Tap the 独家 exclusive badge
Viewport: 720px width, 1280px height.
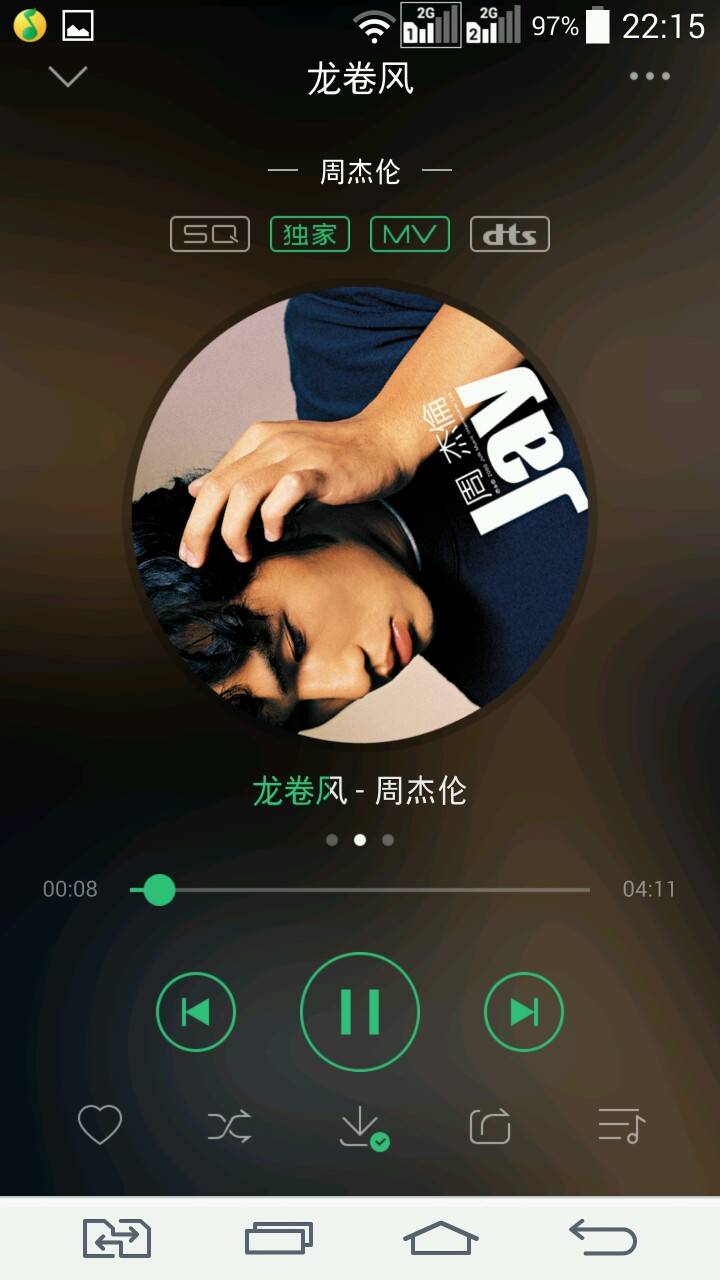(310, 235)
